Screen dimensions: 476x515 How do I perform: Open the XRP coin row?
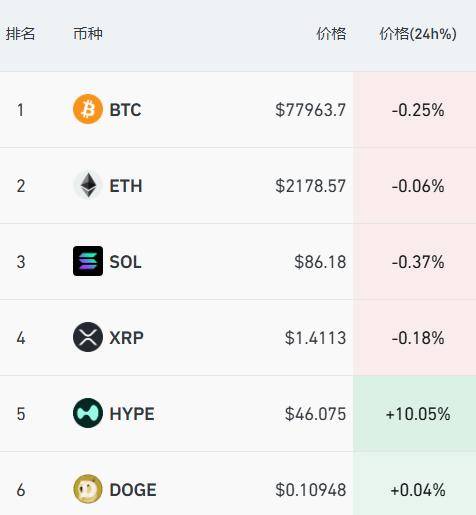(238, 338)
